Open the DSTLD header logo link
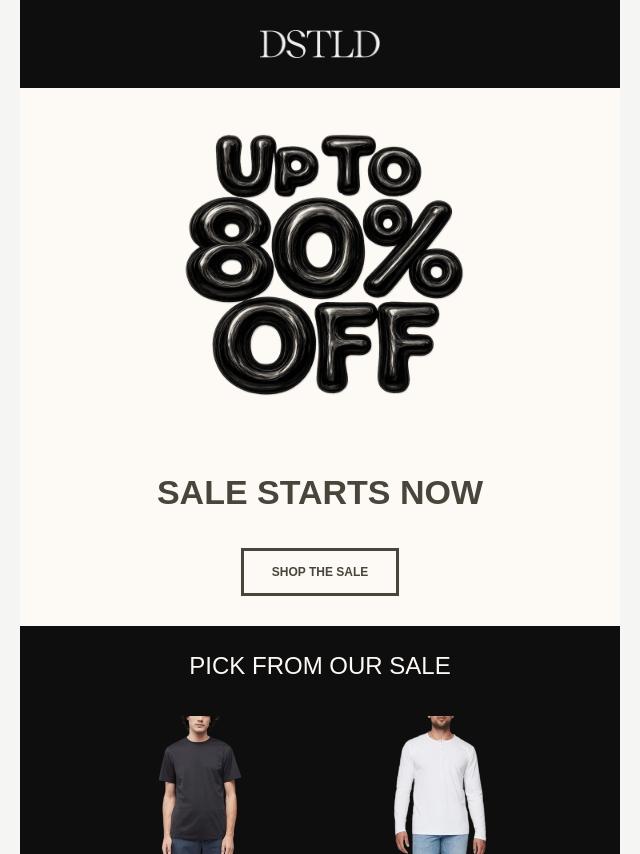 [x=320, y=44]
